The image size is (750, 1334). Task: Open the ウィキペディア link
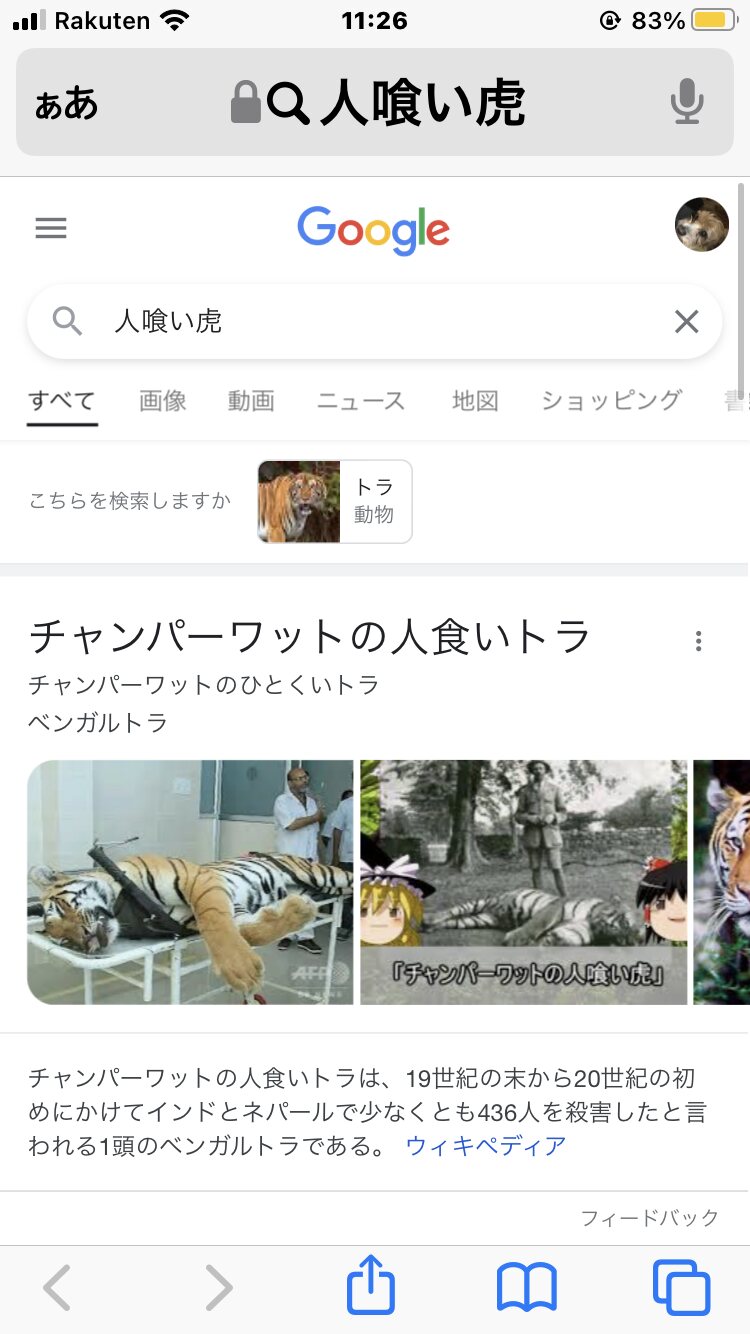(x=486, y=1145)
